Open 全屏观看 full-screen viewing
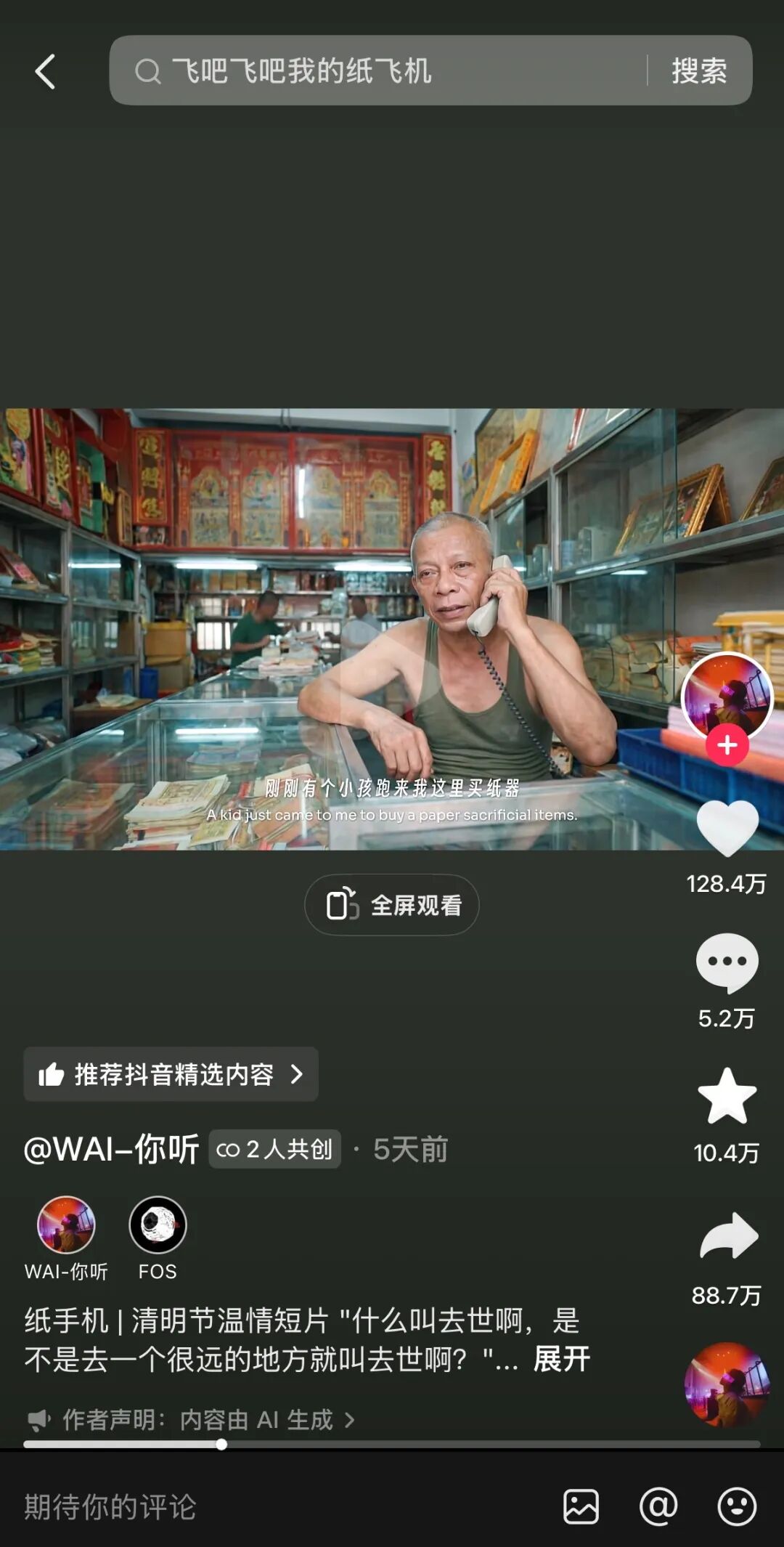This screenshot has height=1547, width=784. point(392,905)
